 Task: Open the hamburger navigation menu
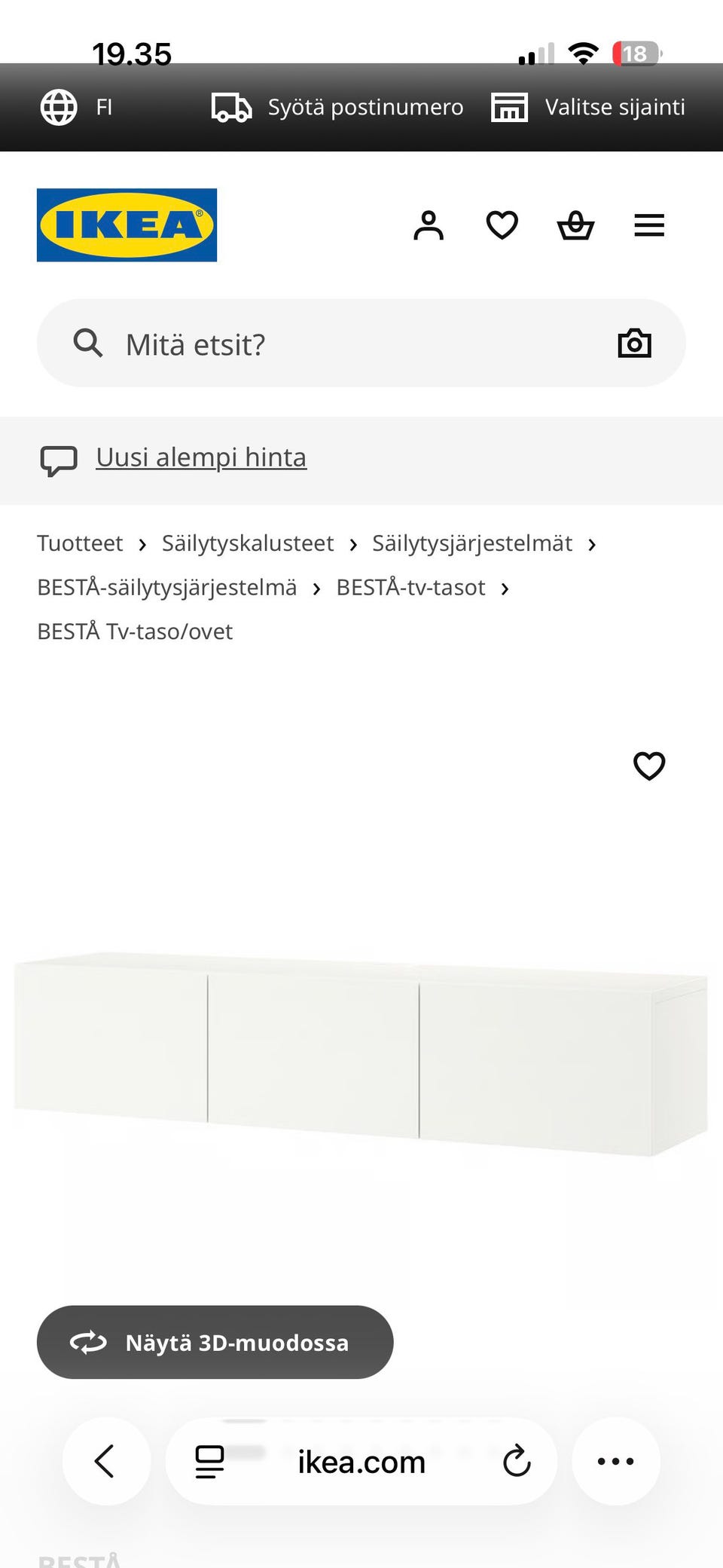point(648,225)
